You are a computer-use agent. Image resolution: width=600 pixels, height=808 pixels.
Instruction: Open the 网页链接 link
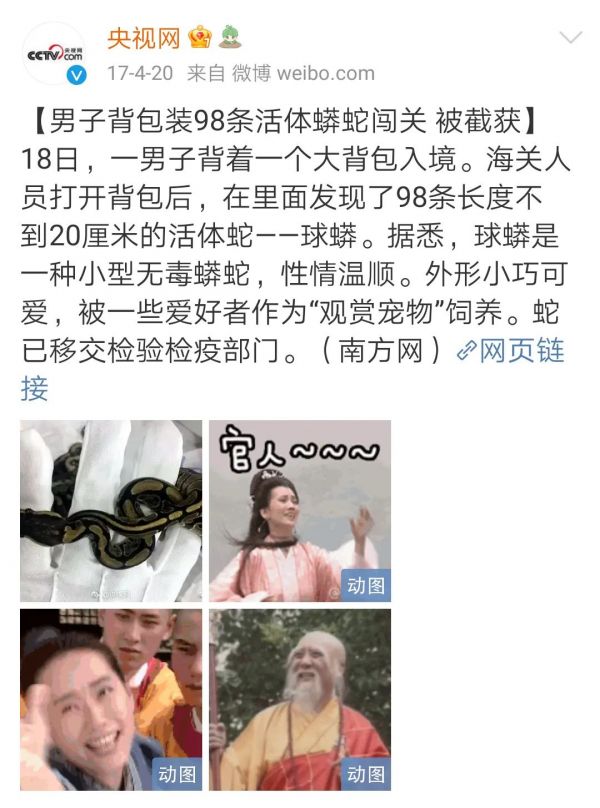[511, 351]
